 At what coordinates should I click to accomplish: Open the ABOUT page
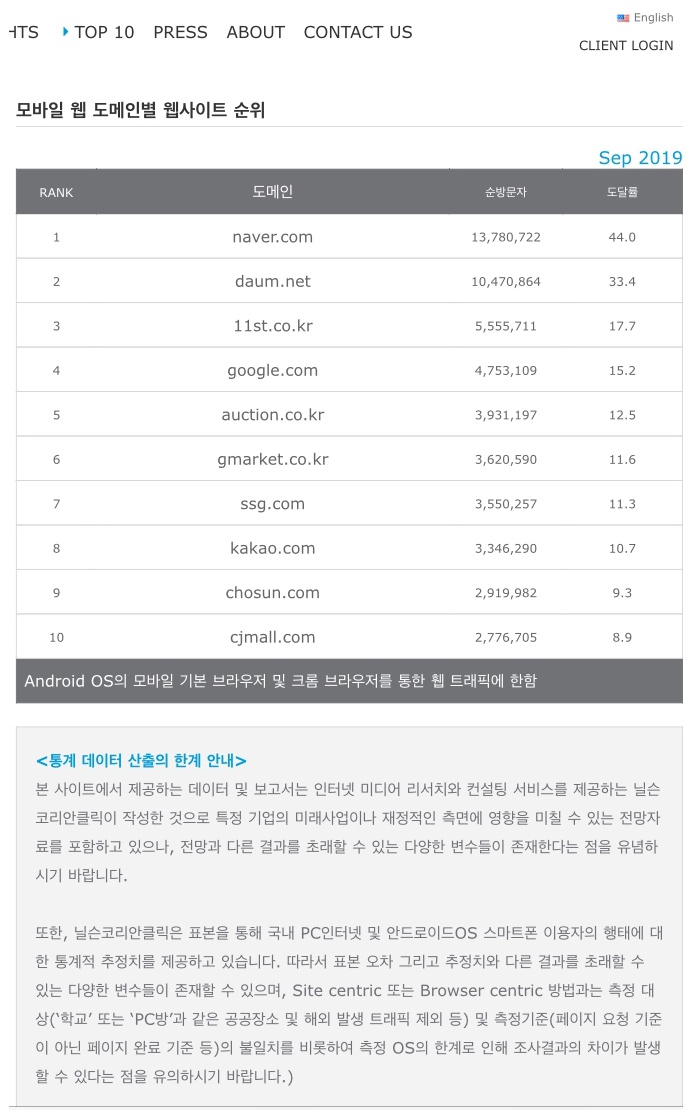(x=255, y=33)
